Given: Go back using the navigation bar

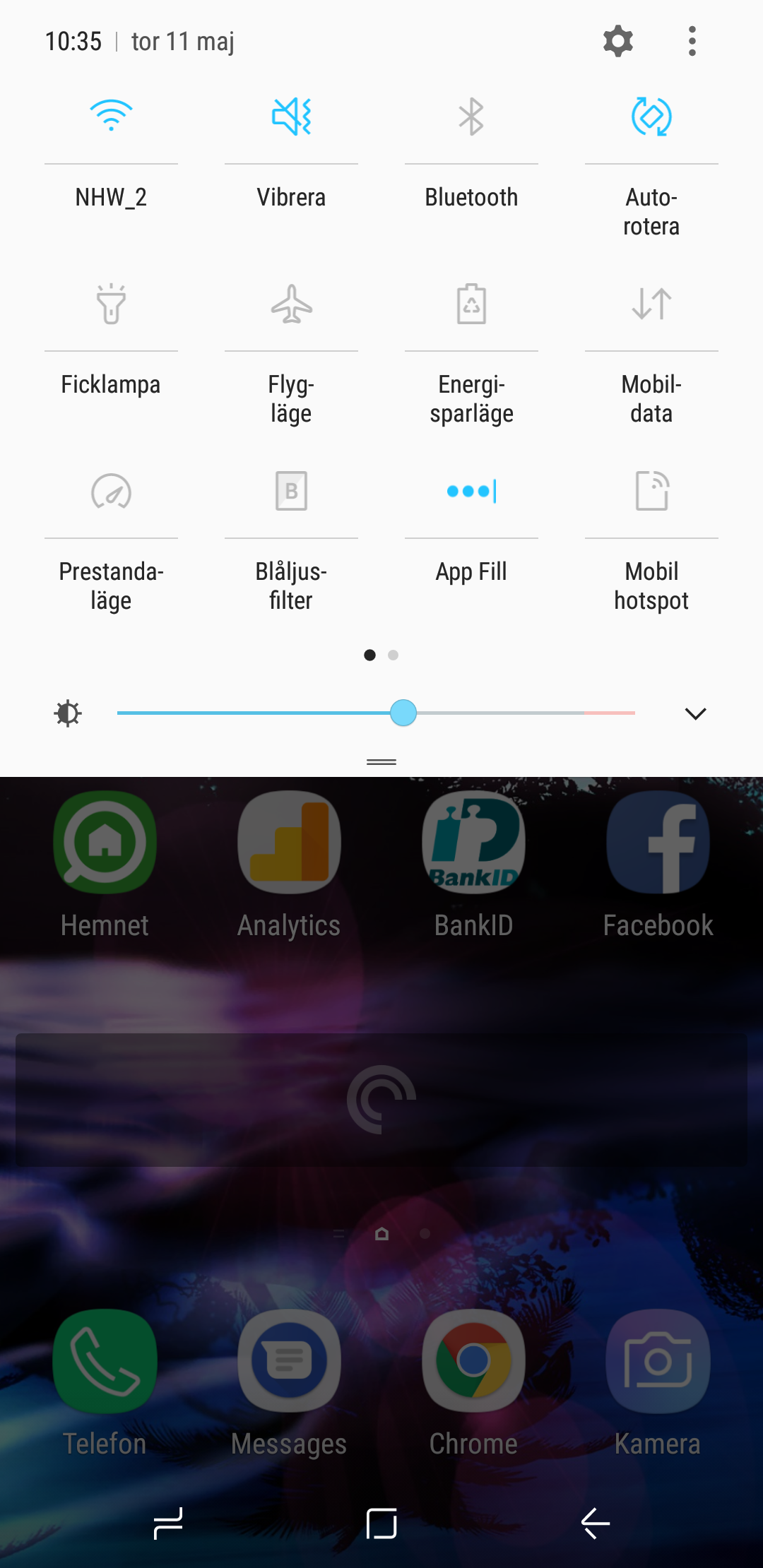Looking at the screenshot, I should pos(595,1523).
